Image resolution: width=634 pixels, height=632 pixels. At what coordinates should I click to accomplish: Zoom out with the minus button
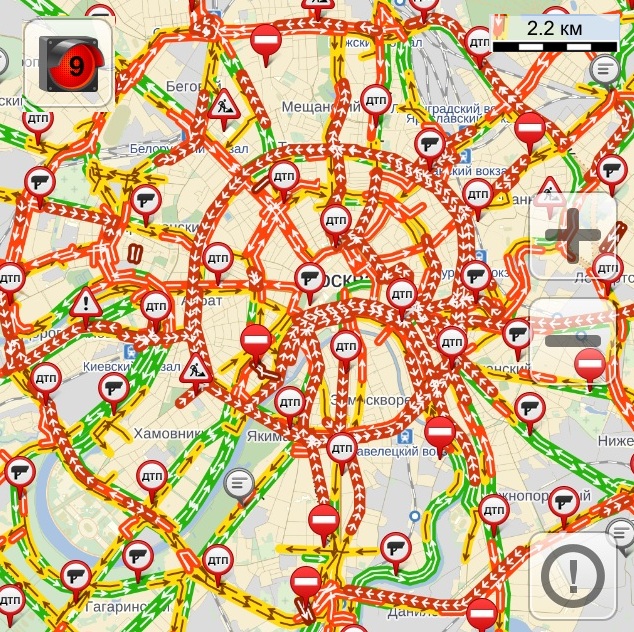(x=572, y=340)
